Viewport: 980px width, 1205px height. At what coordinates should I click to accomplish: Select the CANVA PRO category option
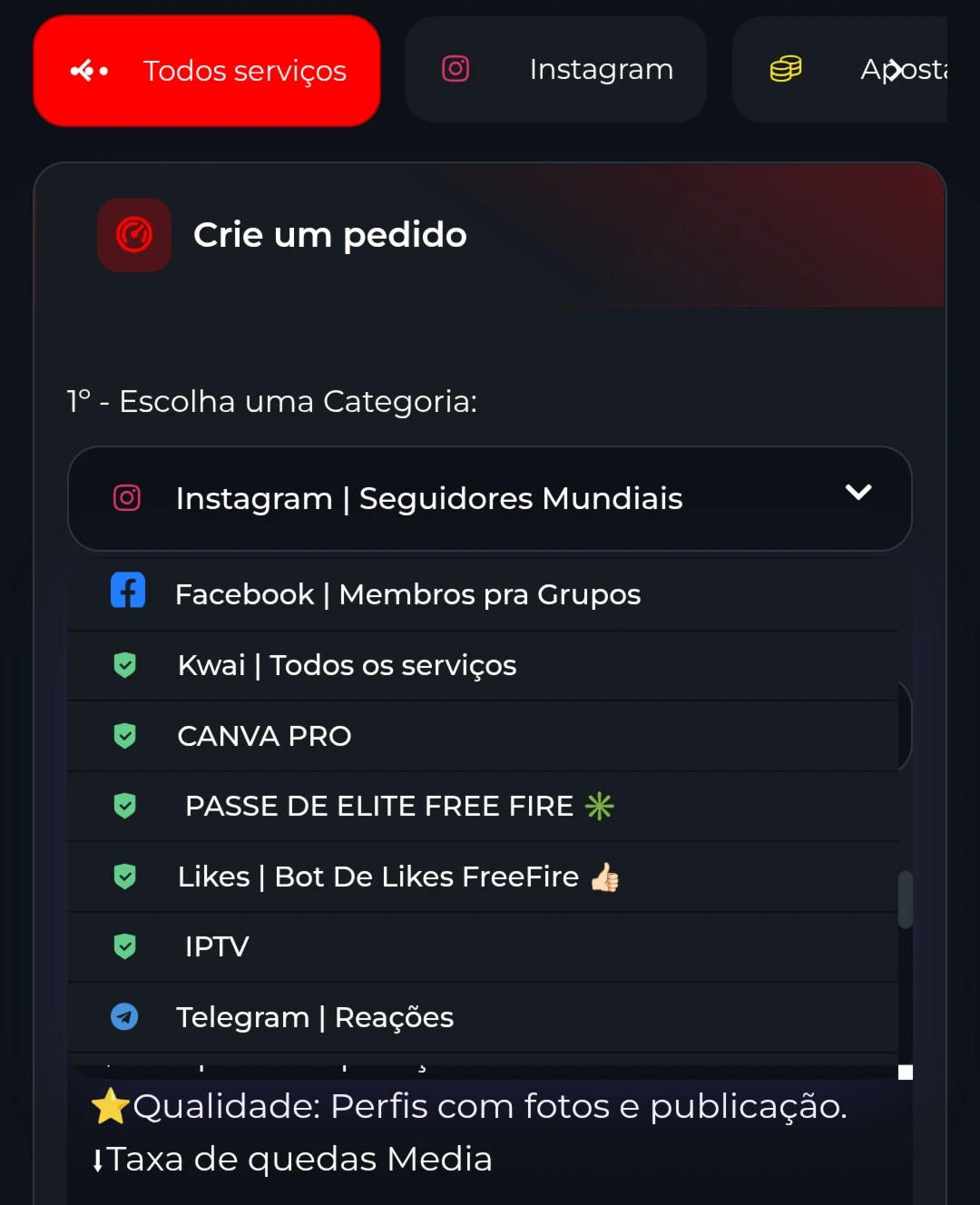[264, 735]
